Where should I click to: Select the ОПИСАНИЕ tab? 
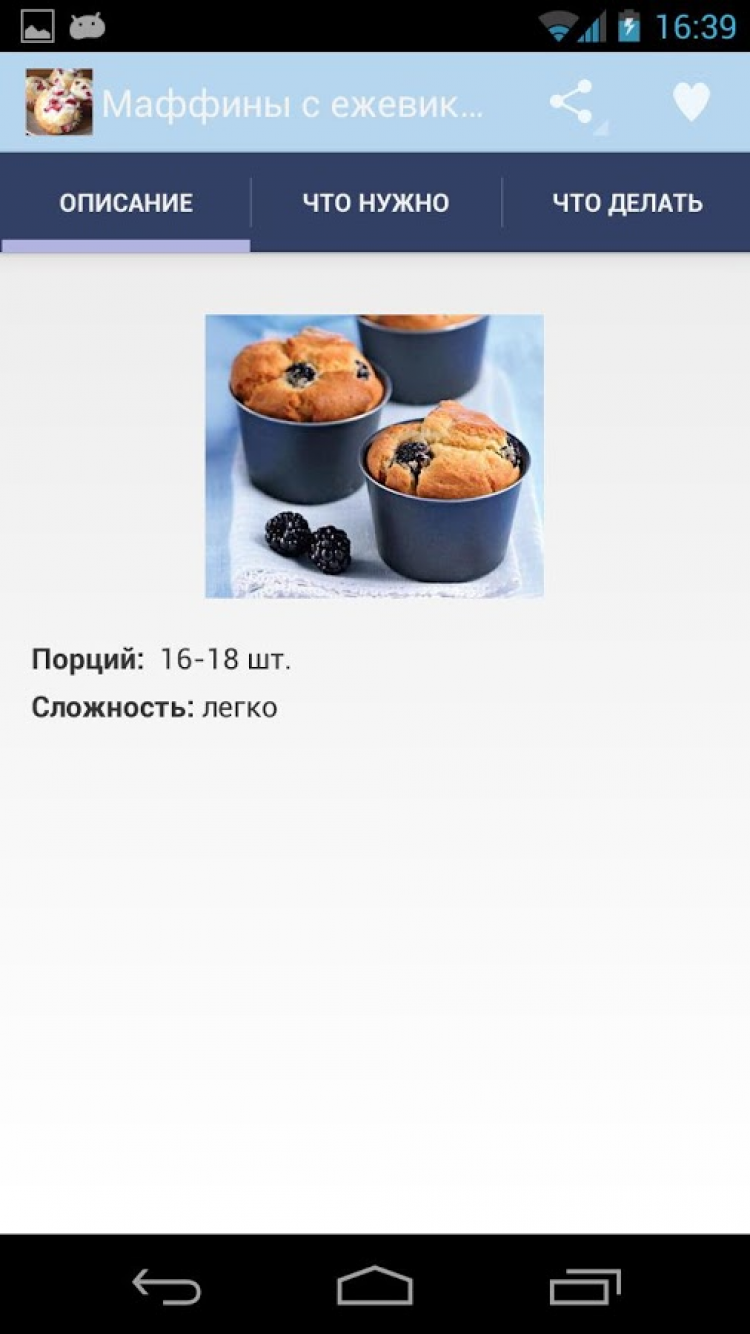click(x=126, y=203)
